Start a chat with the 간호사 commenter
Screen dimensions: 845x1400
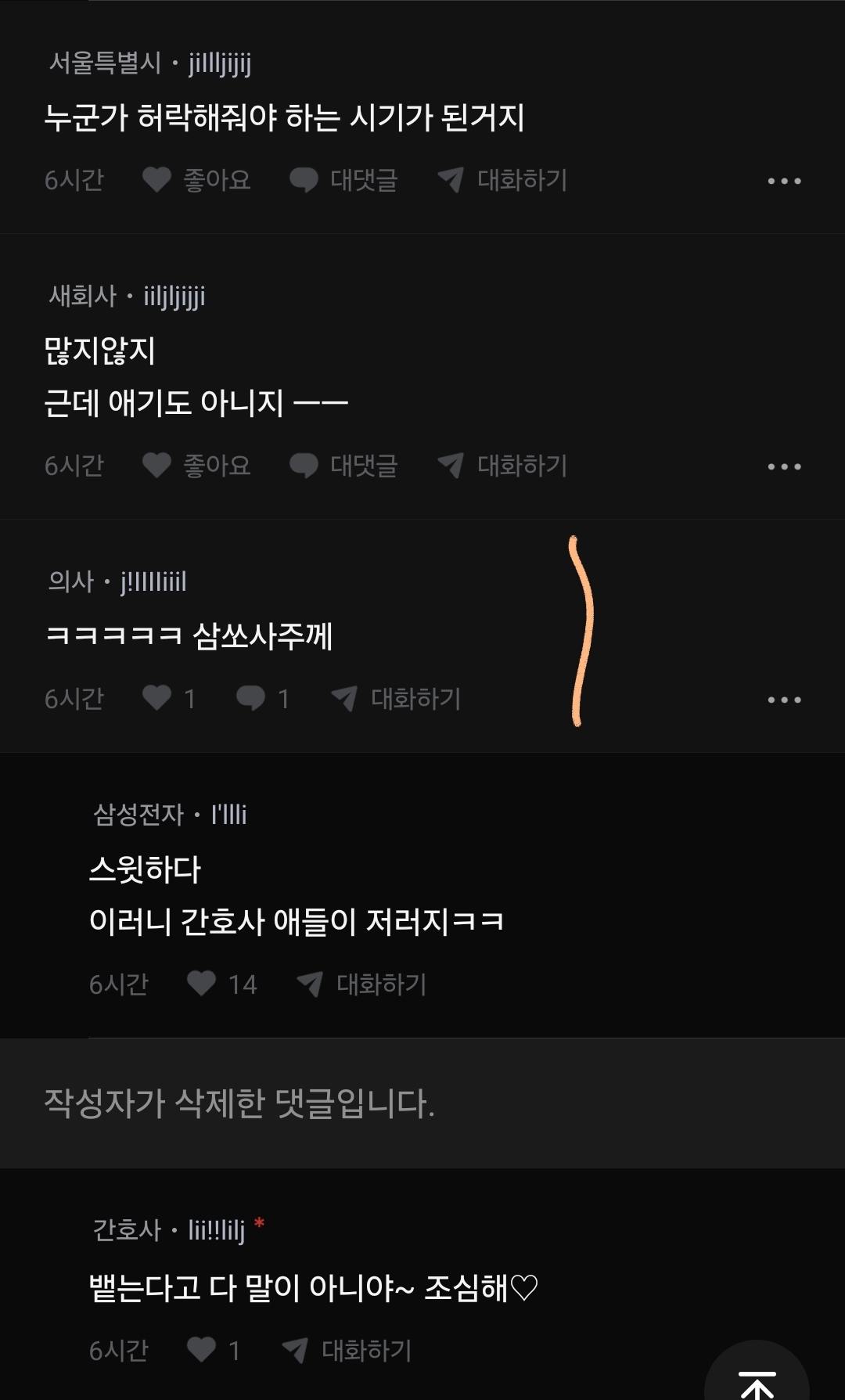tap(347, 1350)
